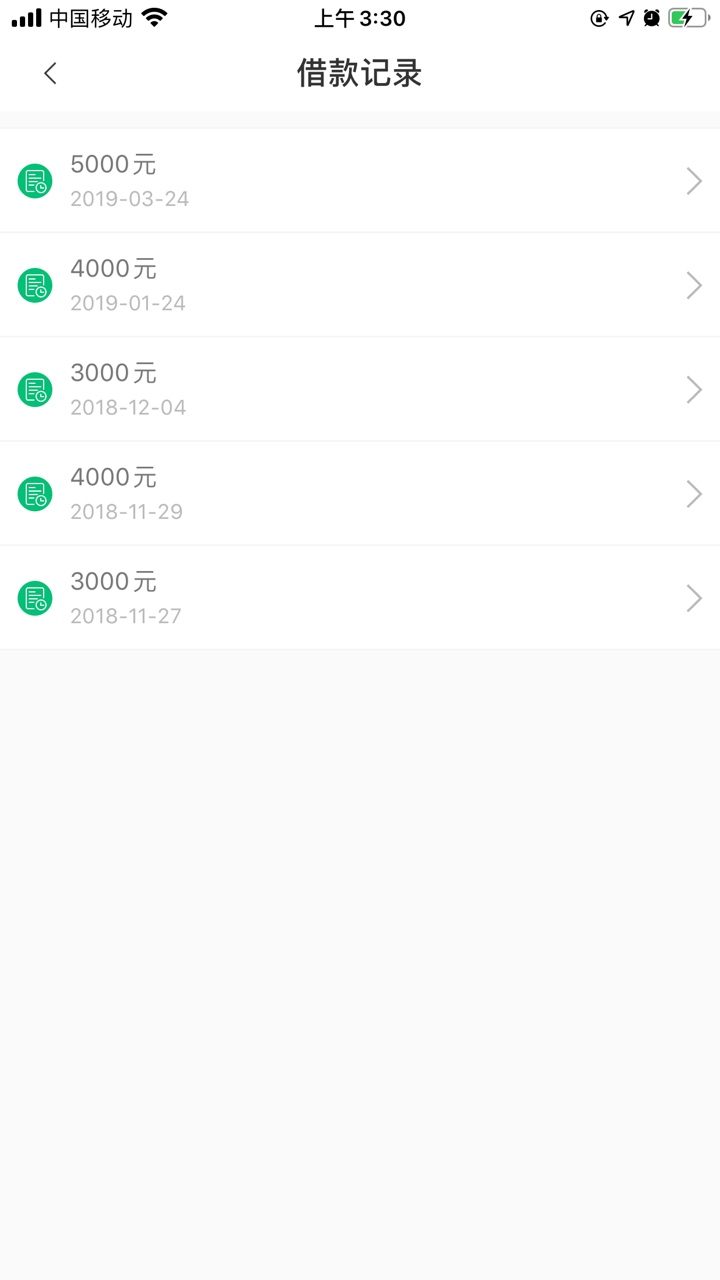Go back from the 借款记录 page
The width and height of the screenshot is (720, 1280).
click(x=50, y=73)
